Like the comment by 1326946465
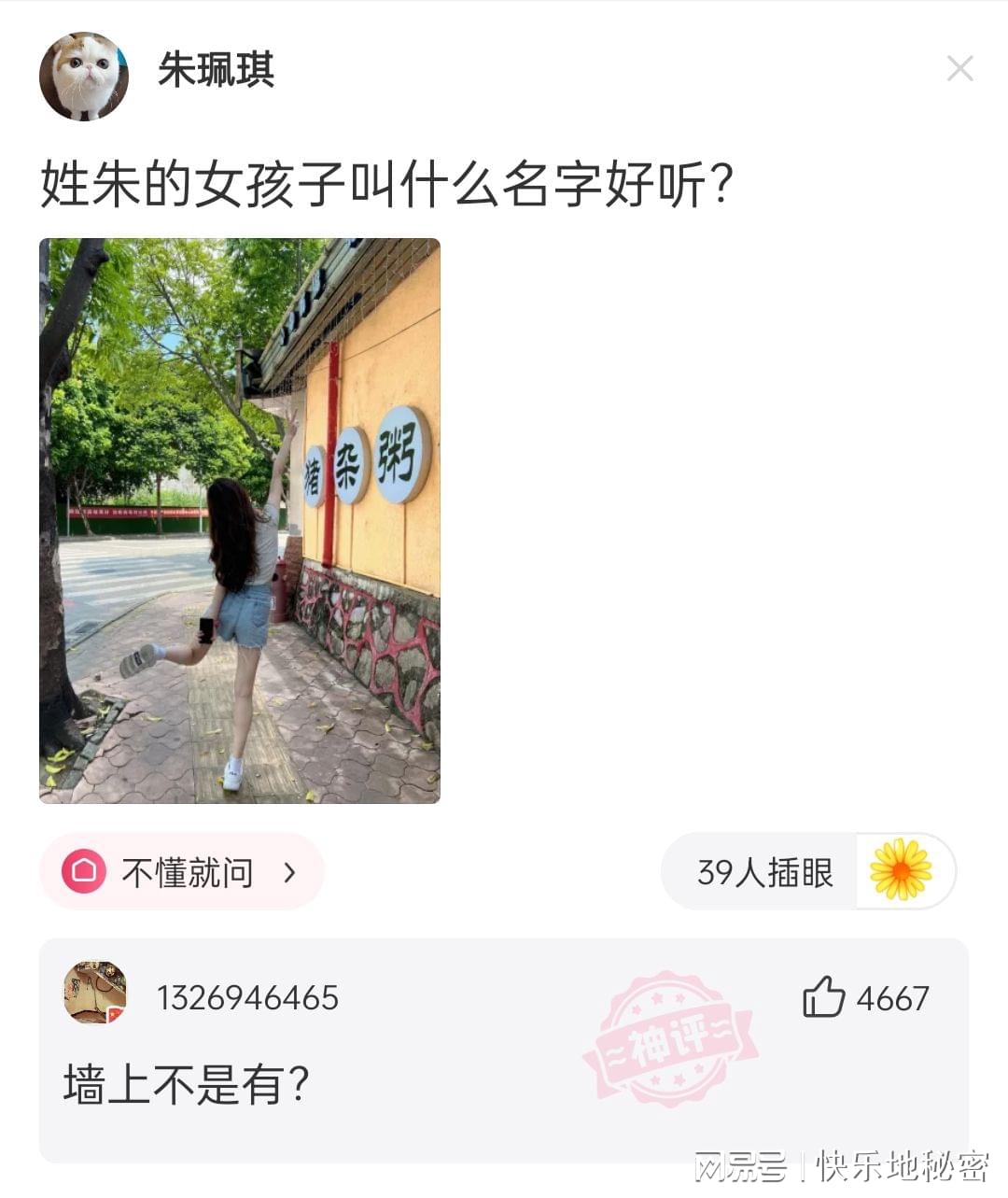Viewport: 1008px width, 1198px height. 824,997
